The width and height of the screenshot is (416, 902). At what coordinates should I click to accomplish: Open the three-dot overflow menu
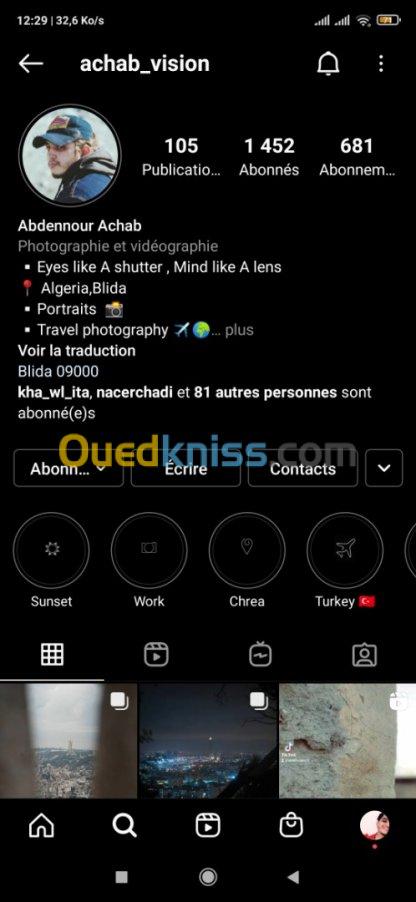coord(381,64)
